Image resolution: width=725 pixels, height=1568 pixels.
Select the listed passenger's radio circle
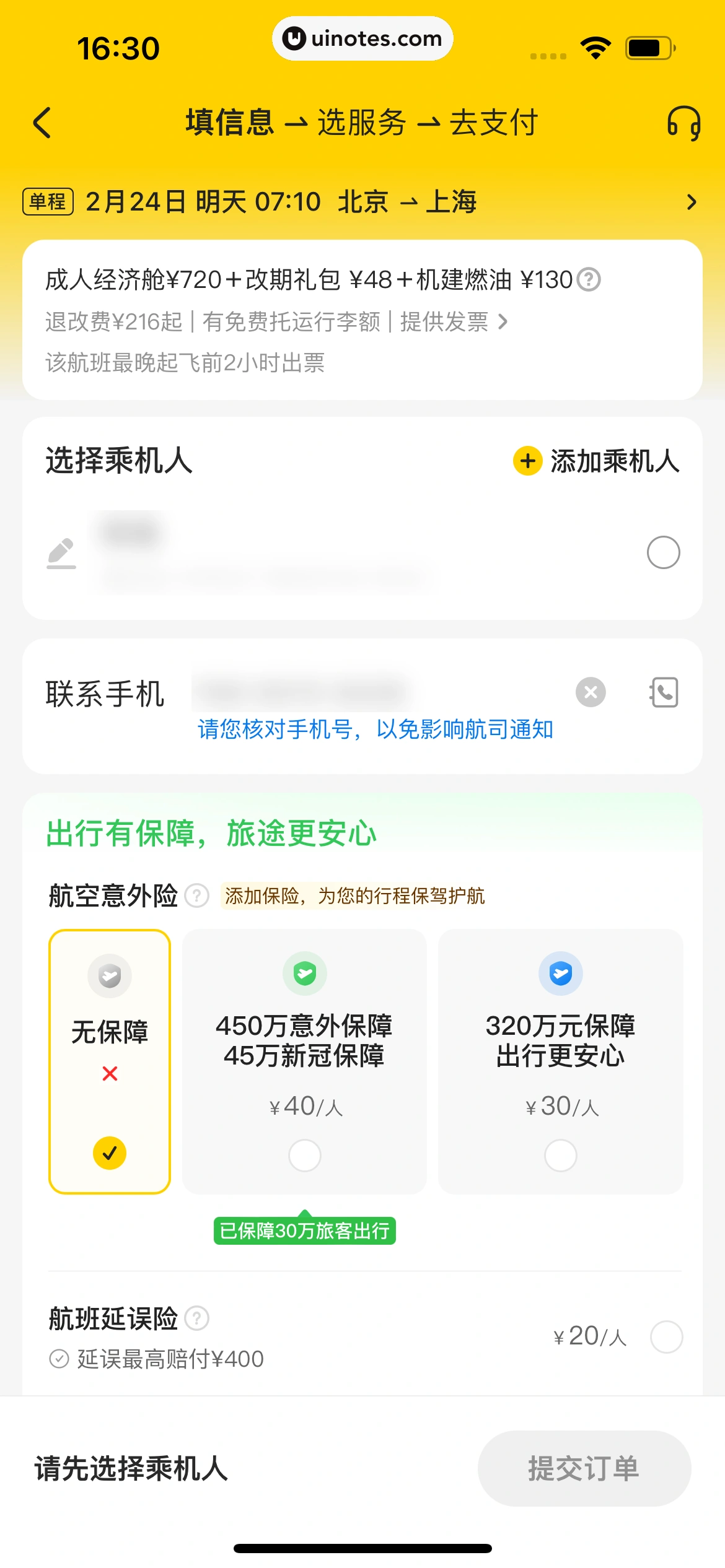pos(663,552)
